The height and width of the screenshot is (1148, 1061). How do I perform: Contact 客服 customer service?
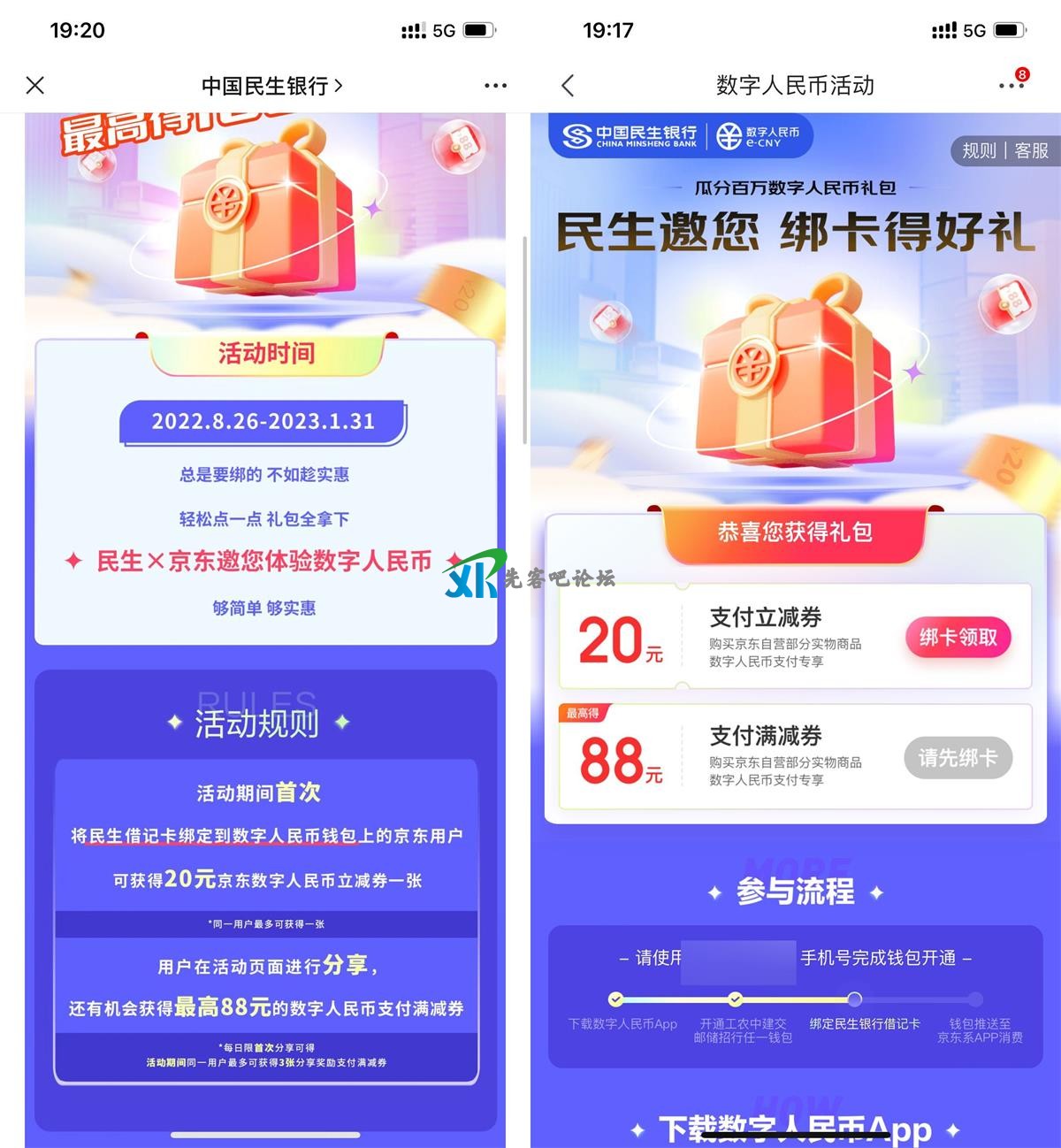(1031, 150)
